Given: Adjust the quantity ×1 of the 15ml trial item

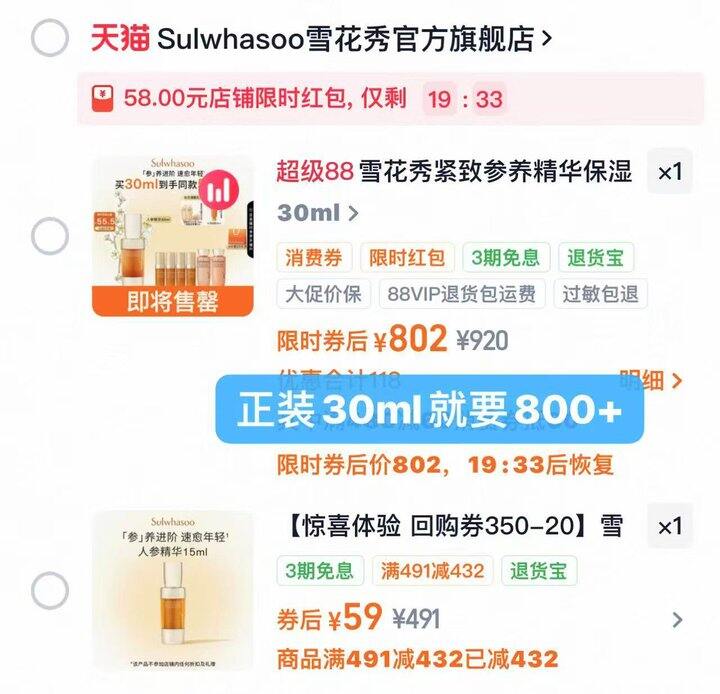Looking at the screenshot, I should [x=669, y=527].
